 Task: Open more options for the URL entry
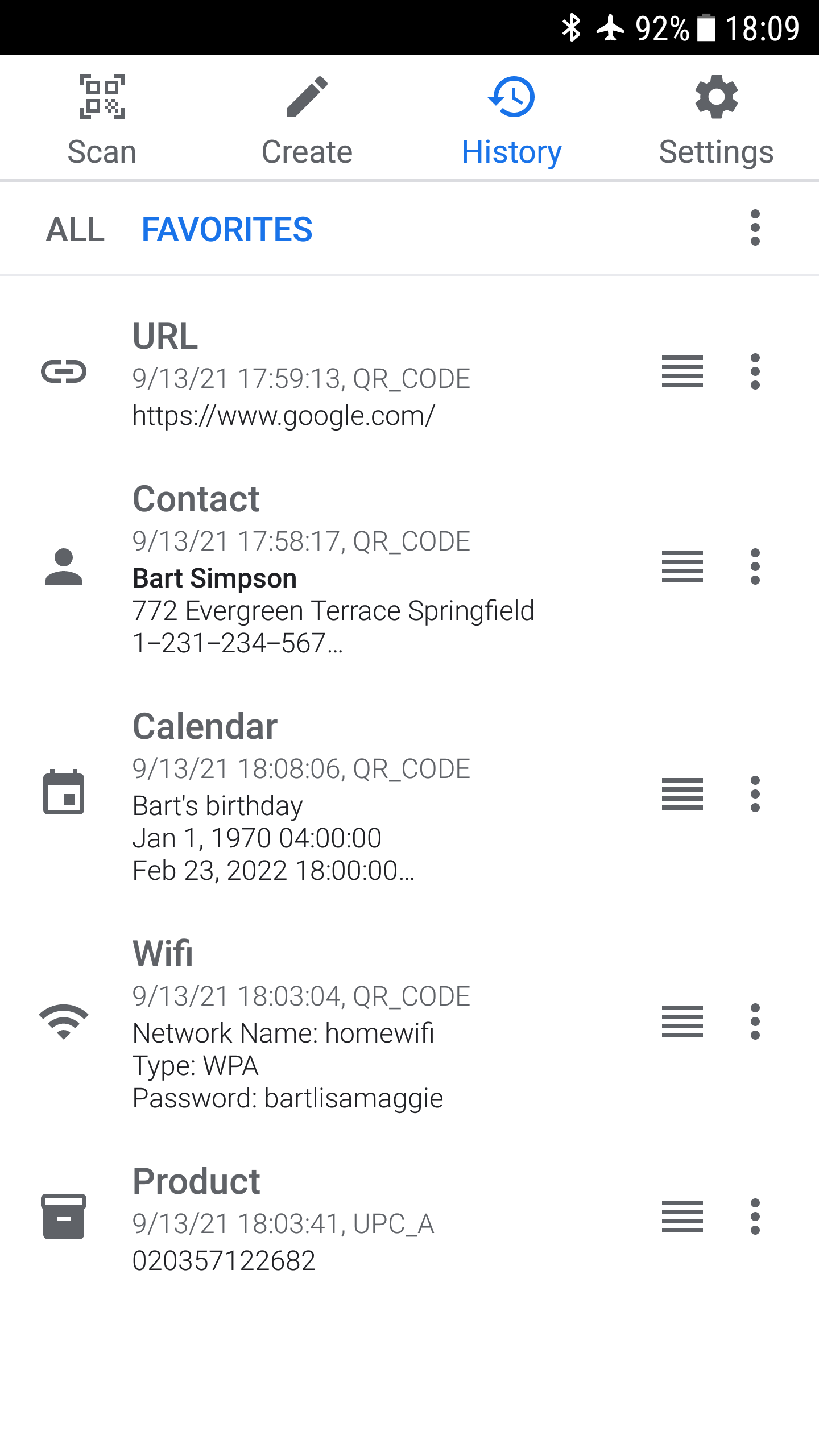click(755, 372)
